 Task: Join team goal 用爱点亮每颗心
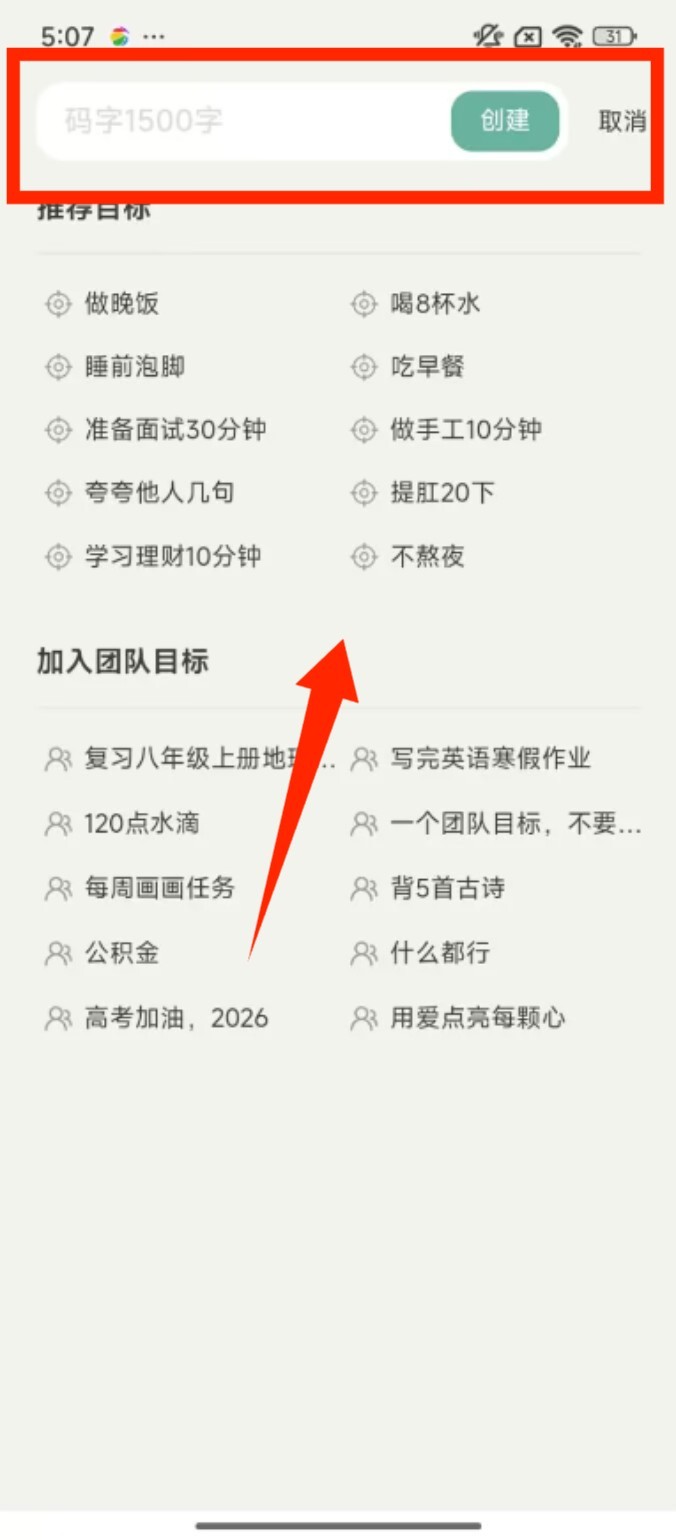tap(477, 1018)
